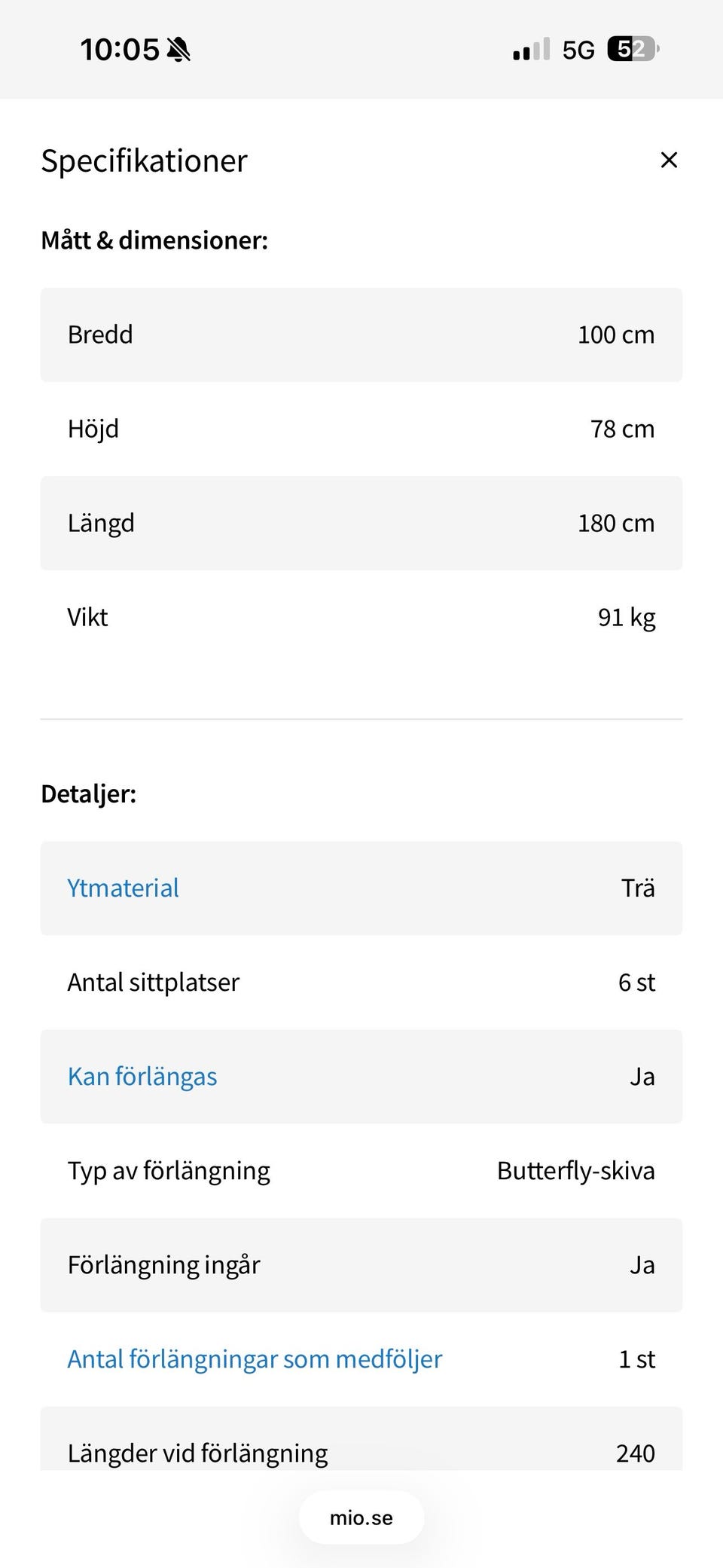Screen dimensions: 723x1568
Task: Select the Antal sittplatser row
Action: point(361,982)
